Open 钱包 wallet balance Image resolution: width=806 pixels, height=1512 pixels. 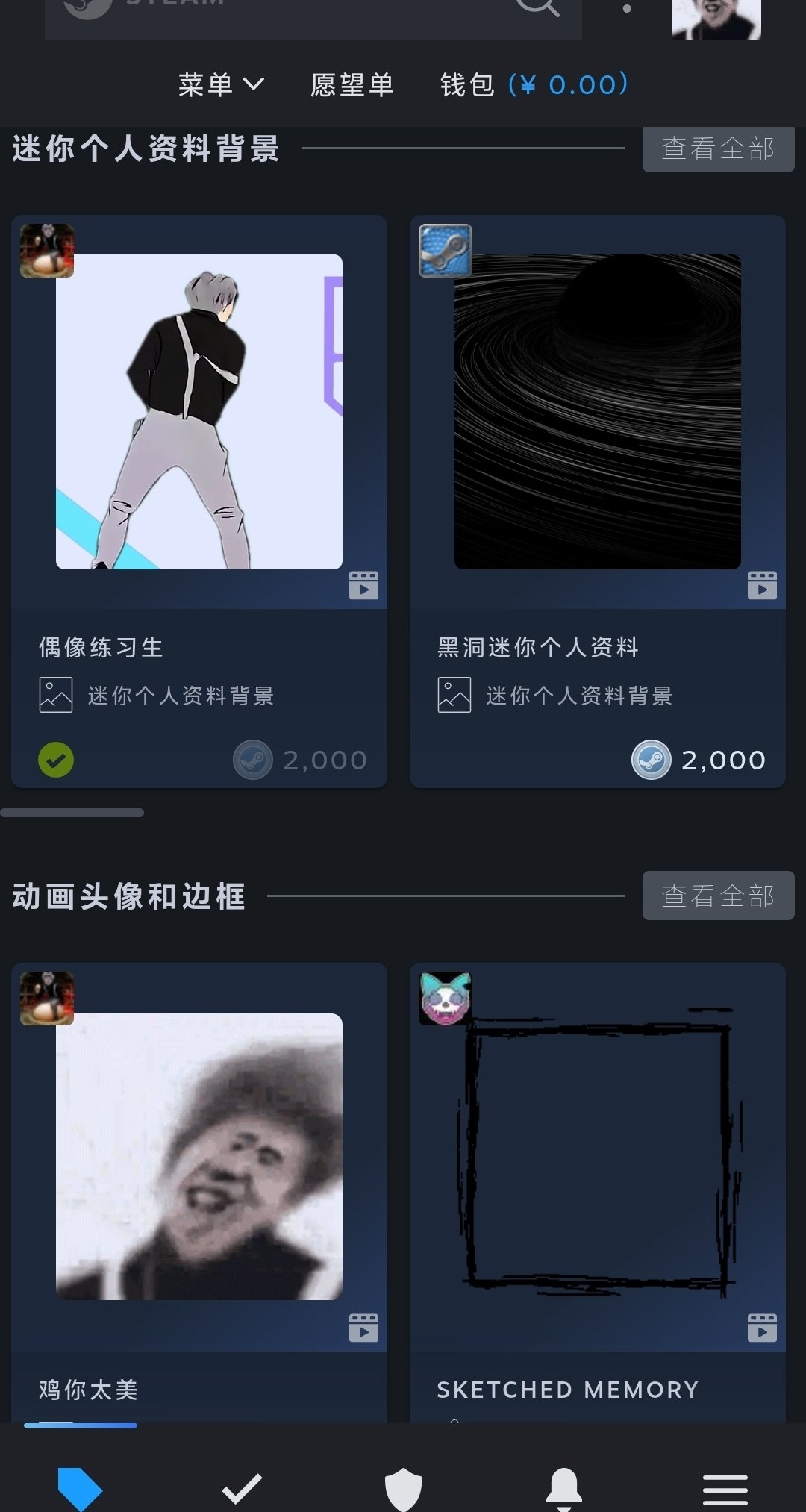534,84
